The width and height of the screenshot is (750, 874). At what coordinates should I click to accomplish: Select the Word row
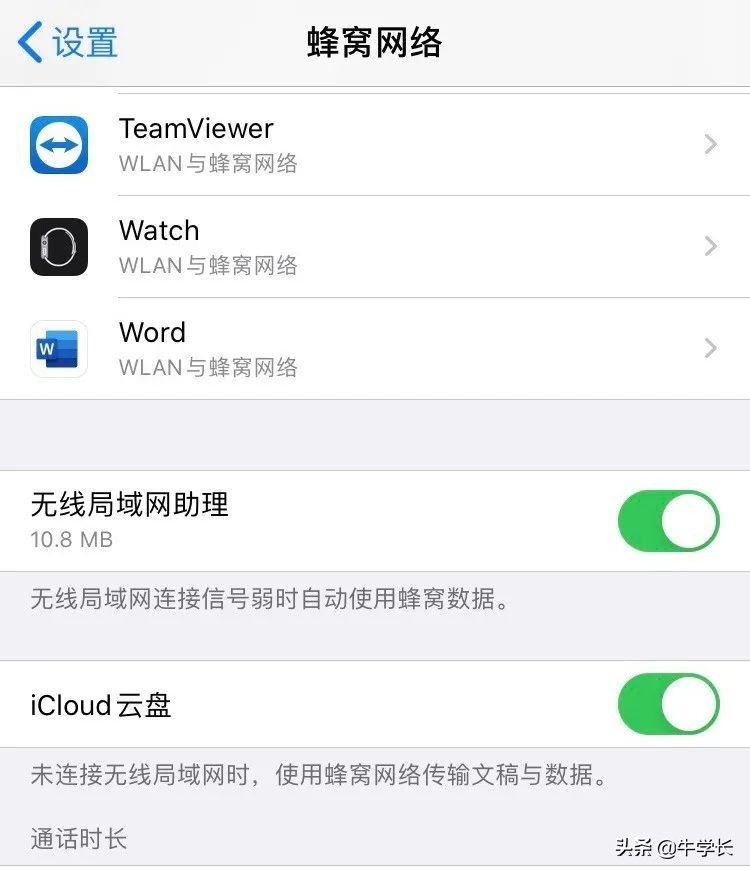coord(375,349)
